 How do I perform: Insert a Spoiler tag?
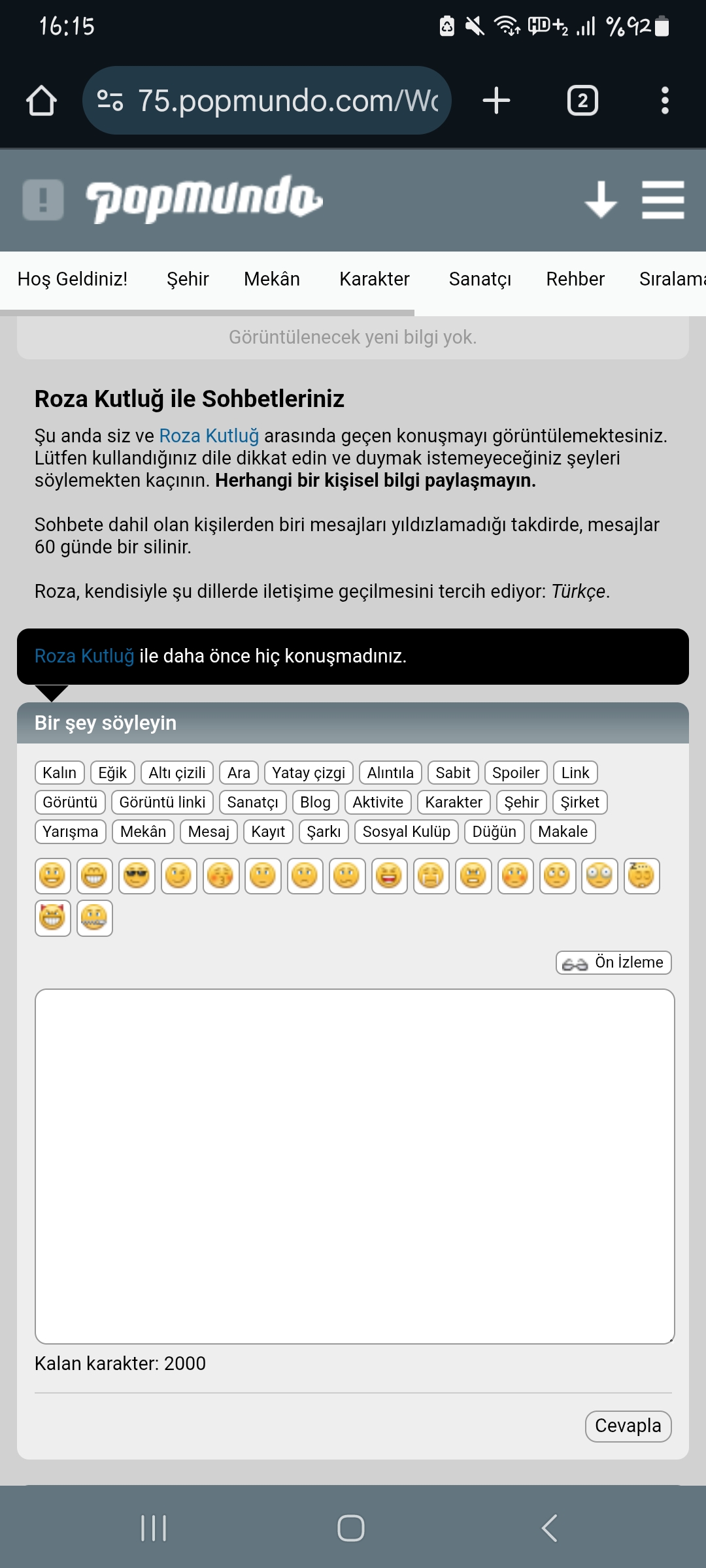[x=516, y=773]
